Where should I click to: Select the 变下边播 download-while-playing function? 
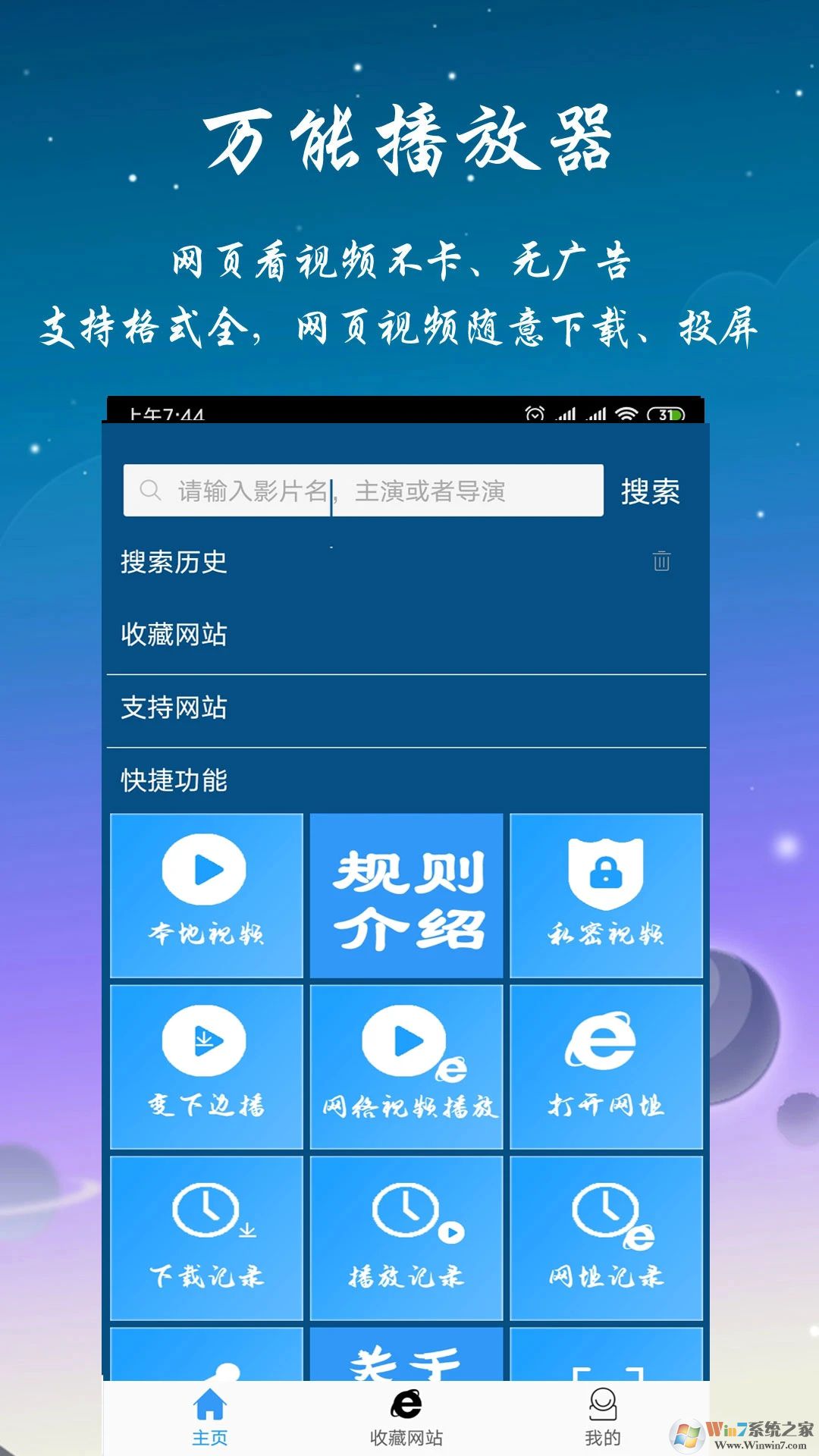coord(206,1065)
